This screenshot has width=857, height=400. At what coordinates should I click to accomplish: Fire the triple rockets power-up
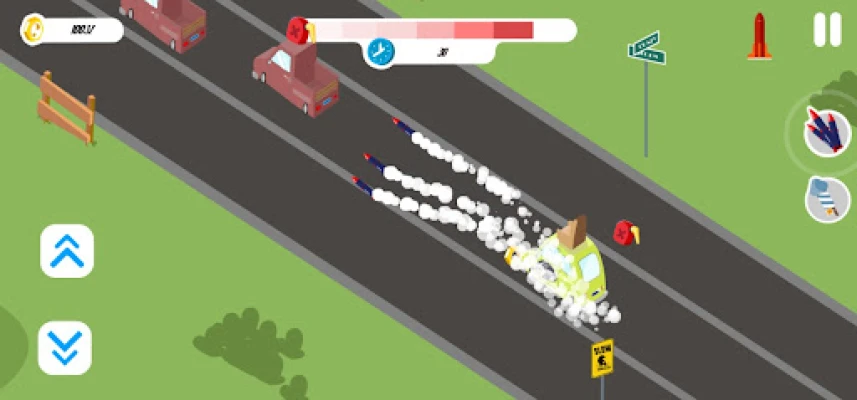pos(828,132)
